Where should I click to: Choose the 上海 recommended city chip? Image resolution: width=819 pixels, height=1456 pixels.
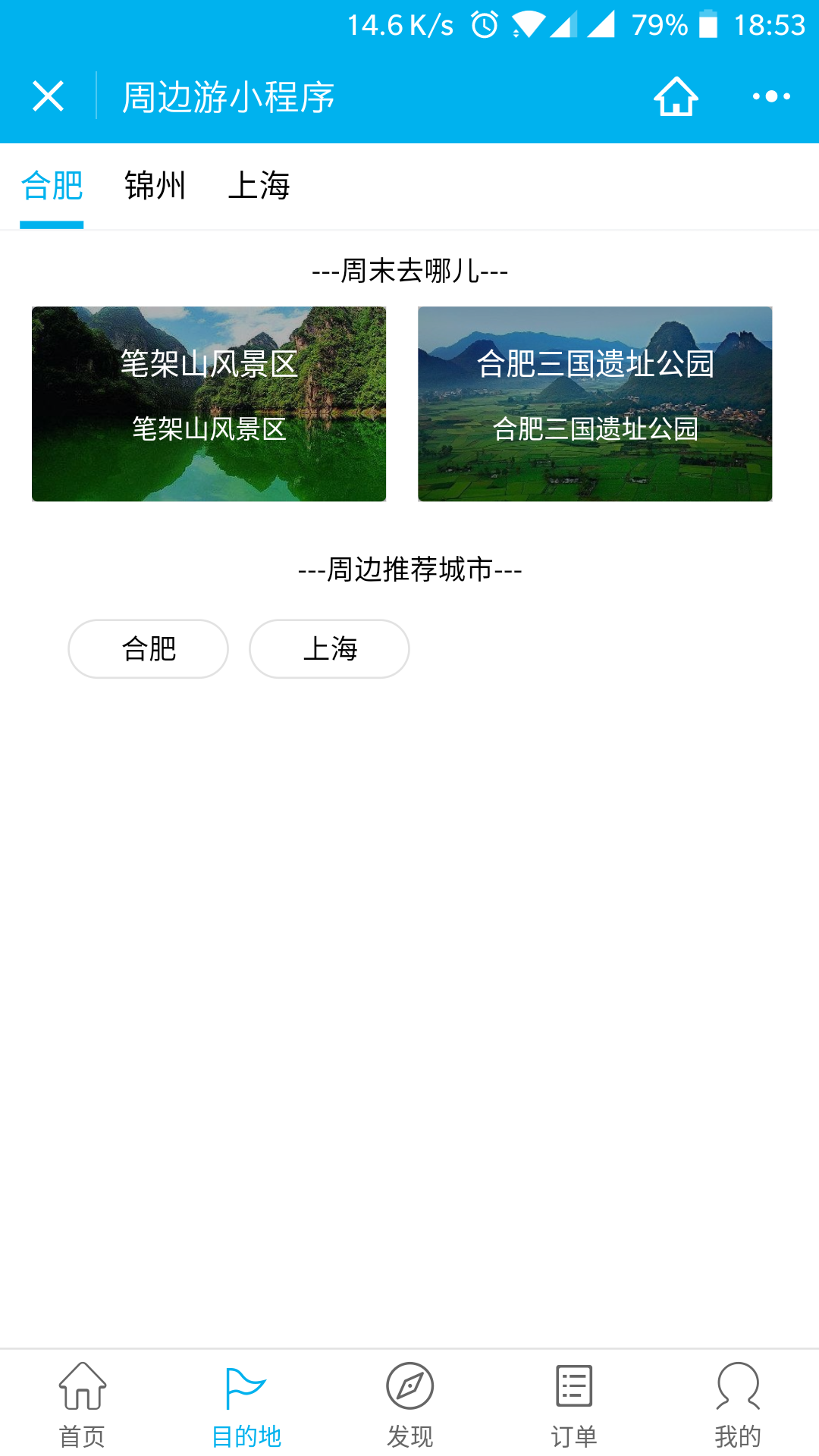(329, 648)
